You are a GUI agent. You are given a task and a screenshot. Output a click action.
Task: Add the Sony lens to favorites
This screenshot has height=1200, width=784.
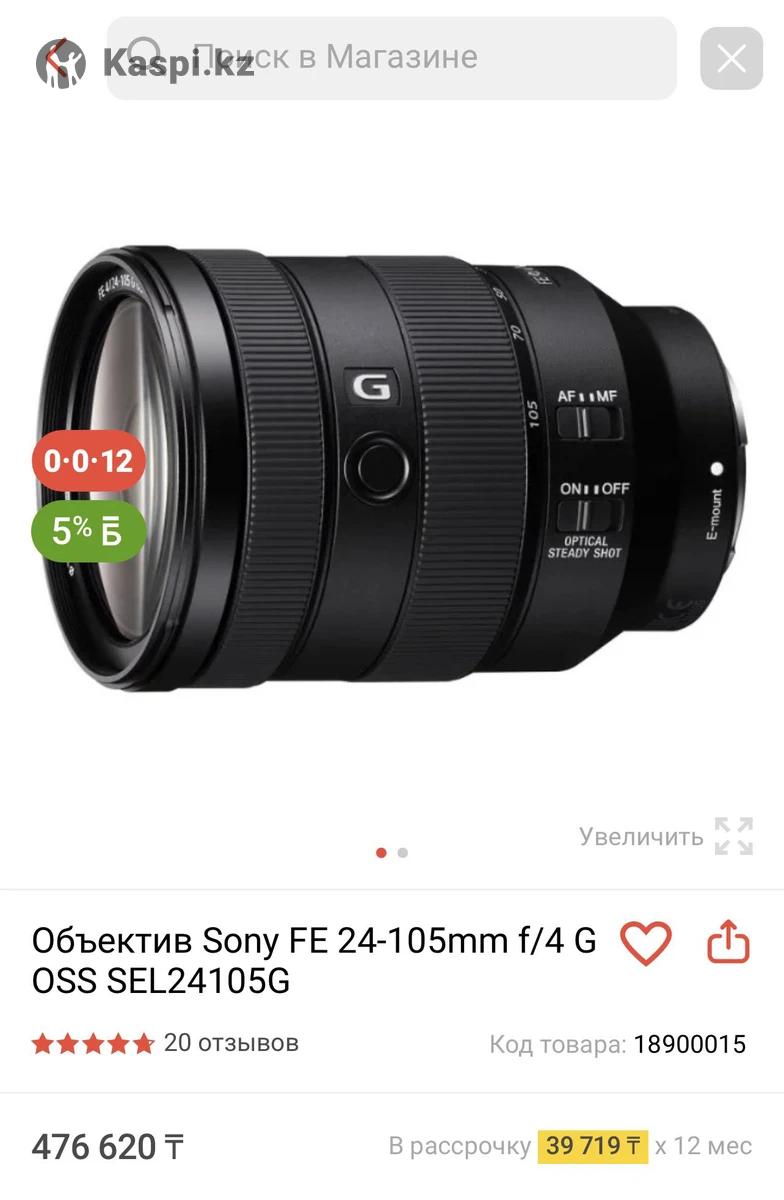coord(646,943)
